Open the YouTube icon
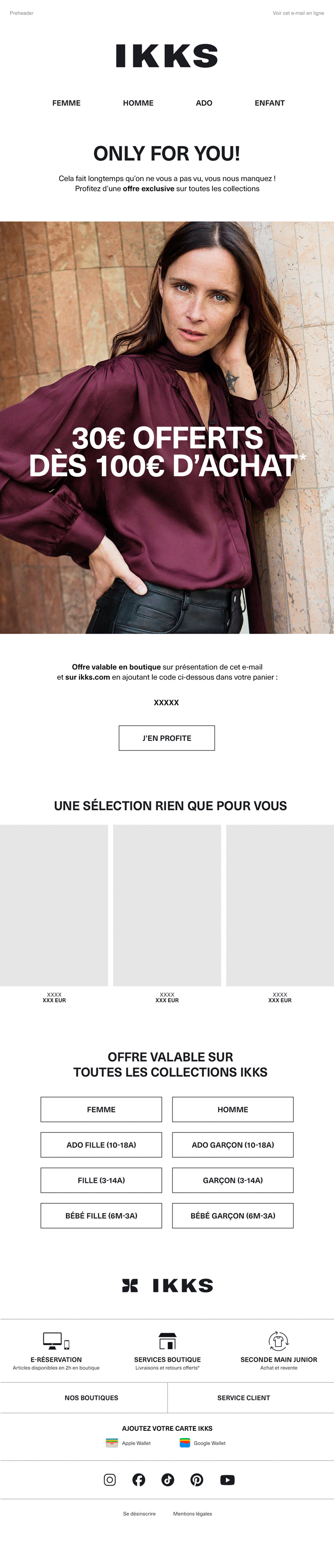 coord(227,1480)
